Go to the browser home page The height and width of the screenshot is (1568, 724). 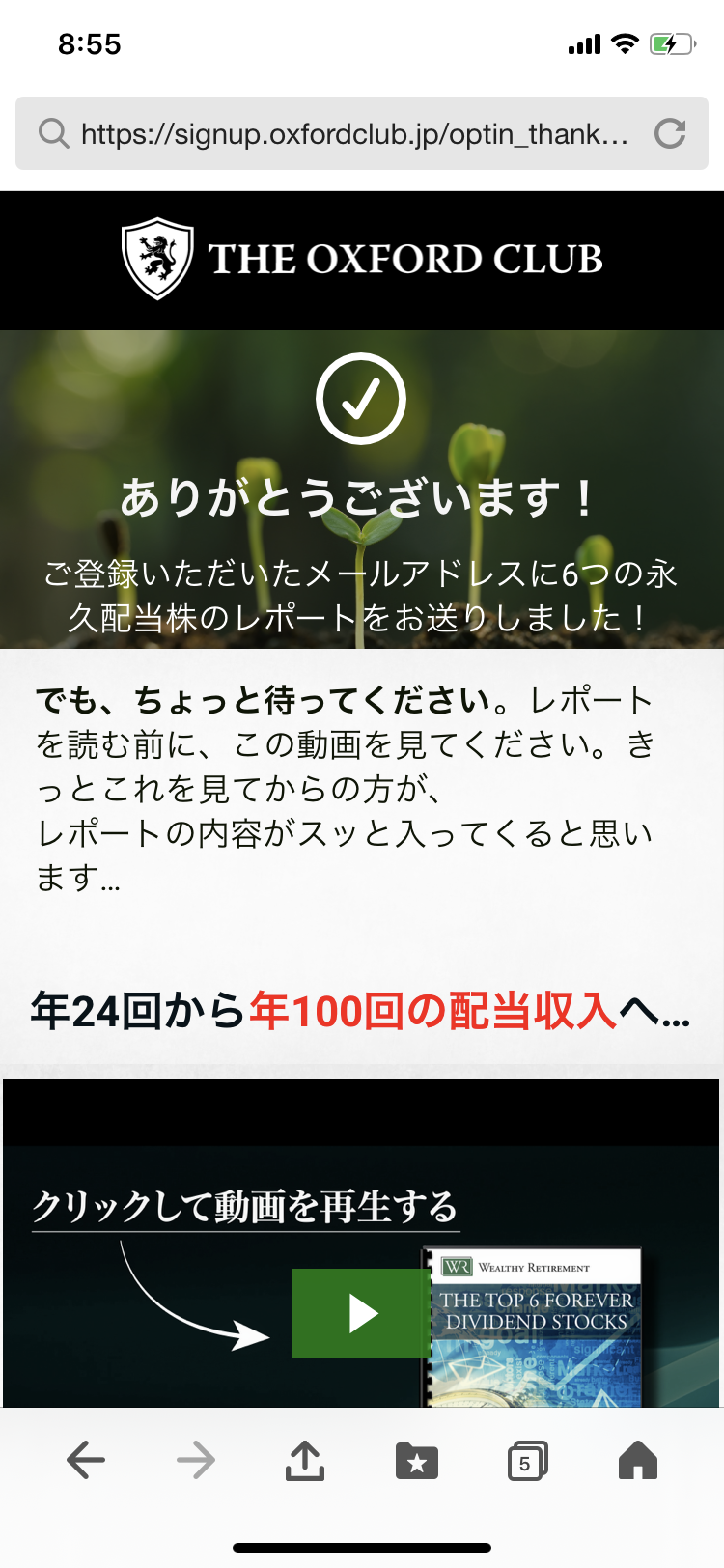(637, 1460)
